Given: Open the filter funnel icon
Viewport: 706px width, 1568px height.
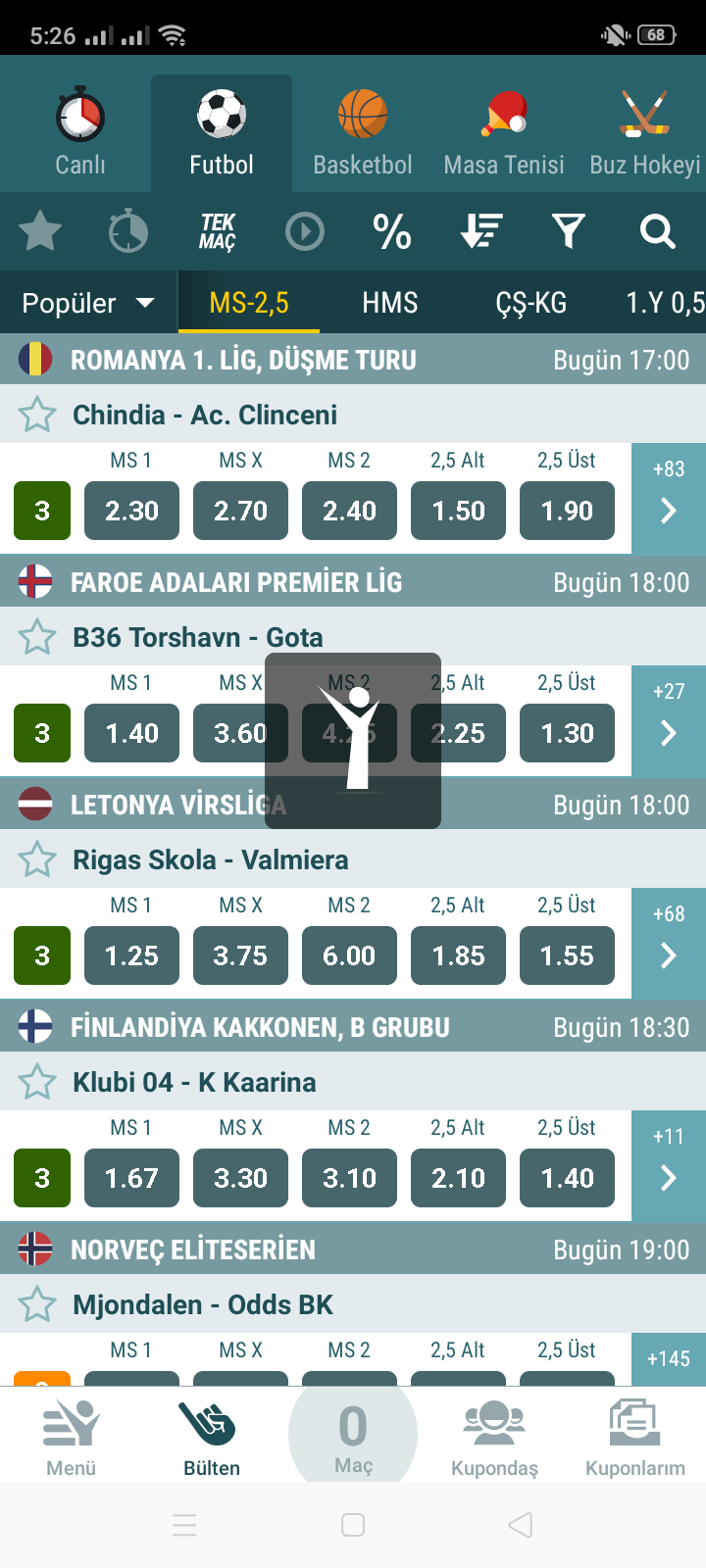Looking at the screenshot, I should (569, 232).
